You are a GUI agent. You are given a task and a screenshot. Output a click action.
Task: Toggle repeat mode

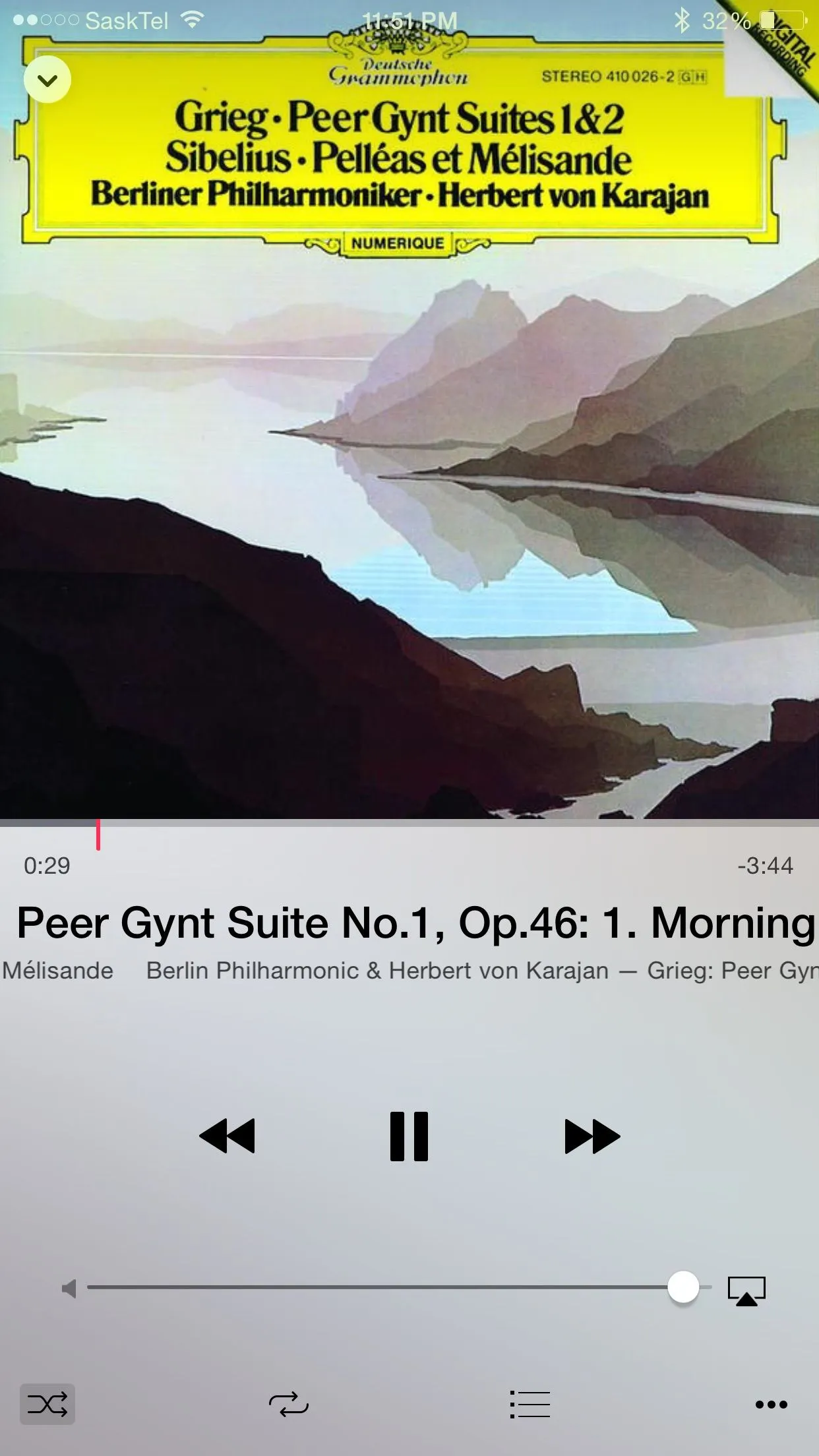[x=289, y=1404]
